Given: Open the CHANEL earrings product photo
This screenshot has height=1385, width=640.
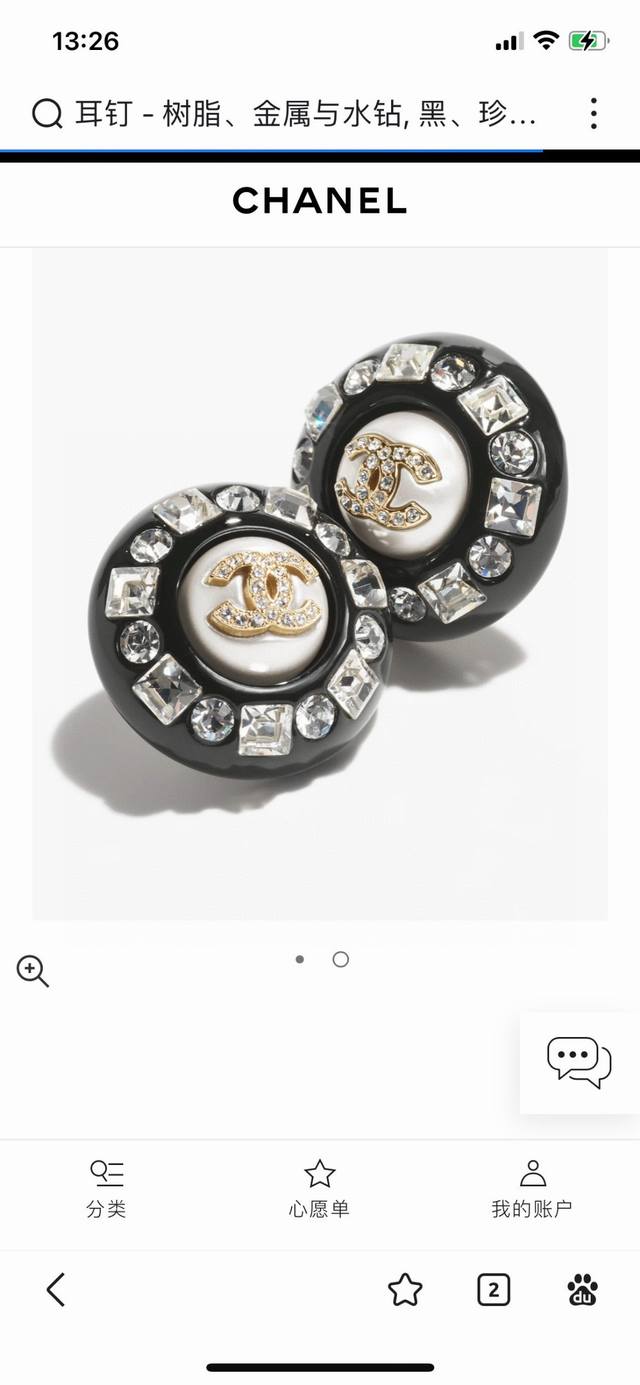Looking at the screenshot, I should pos(320,583).
